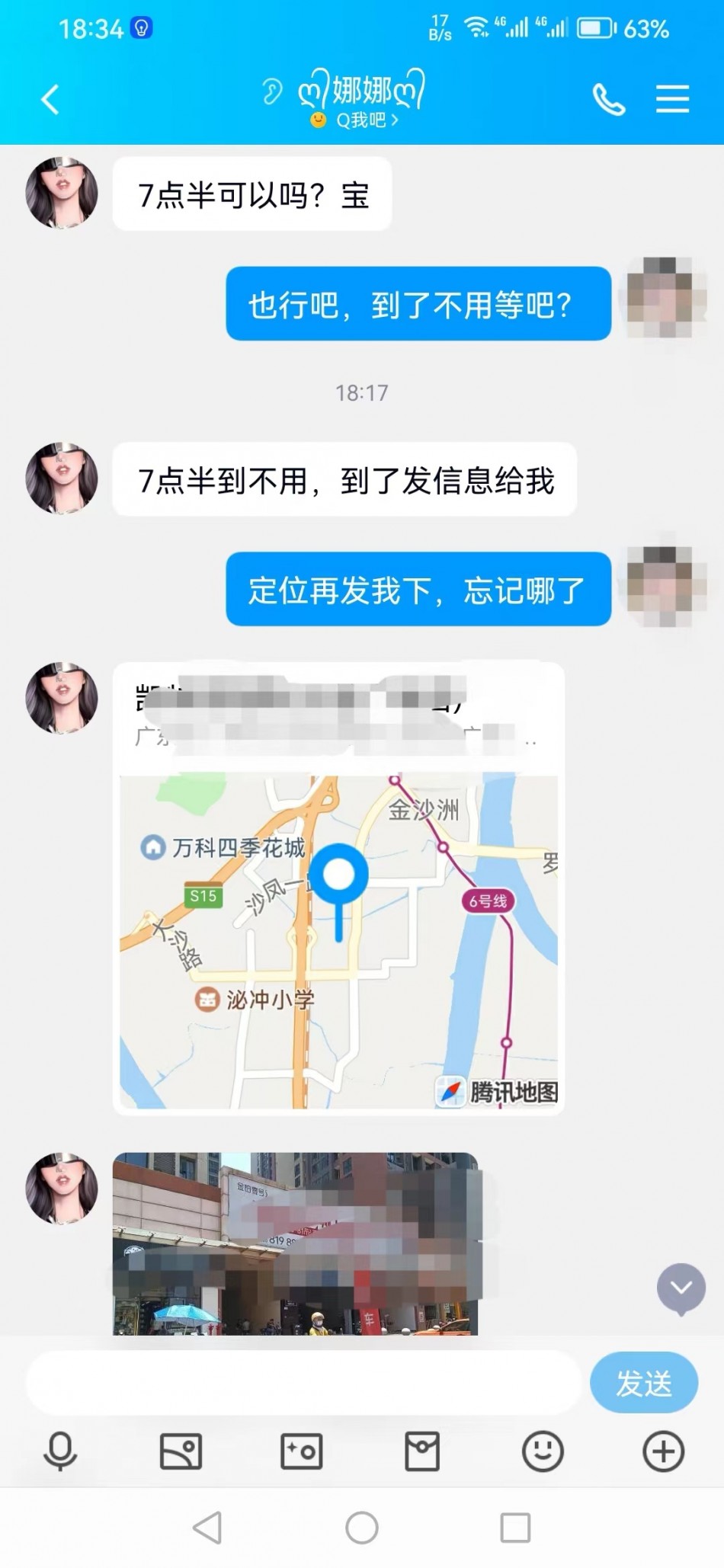The image size is (724, 1568).
Task: Go back to the chat list
Action: (x=50, y=100)
